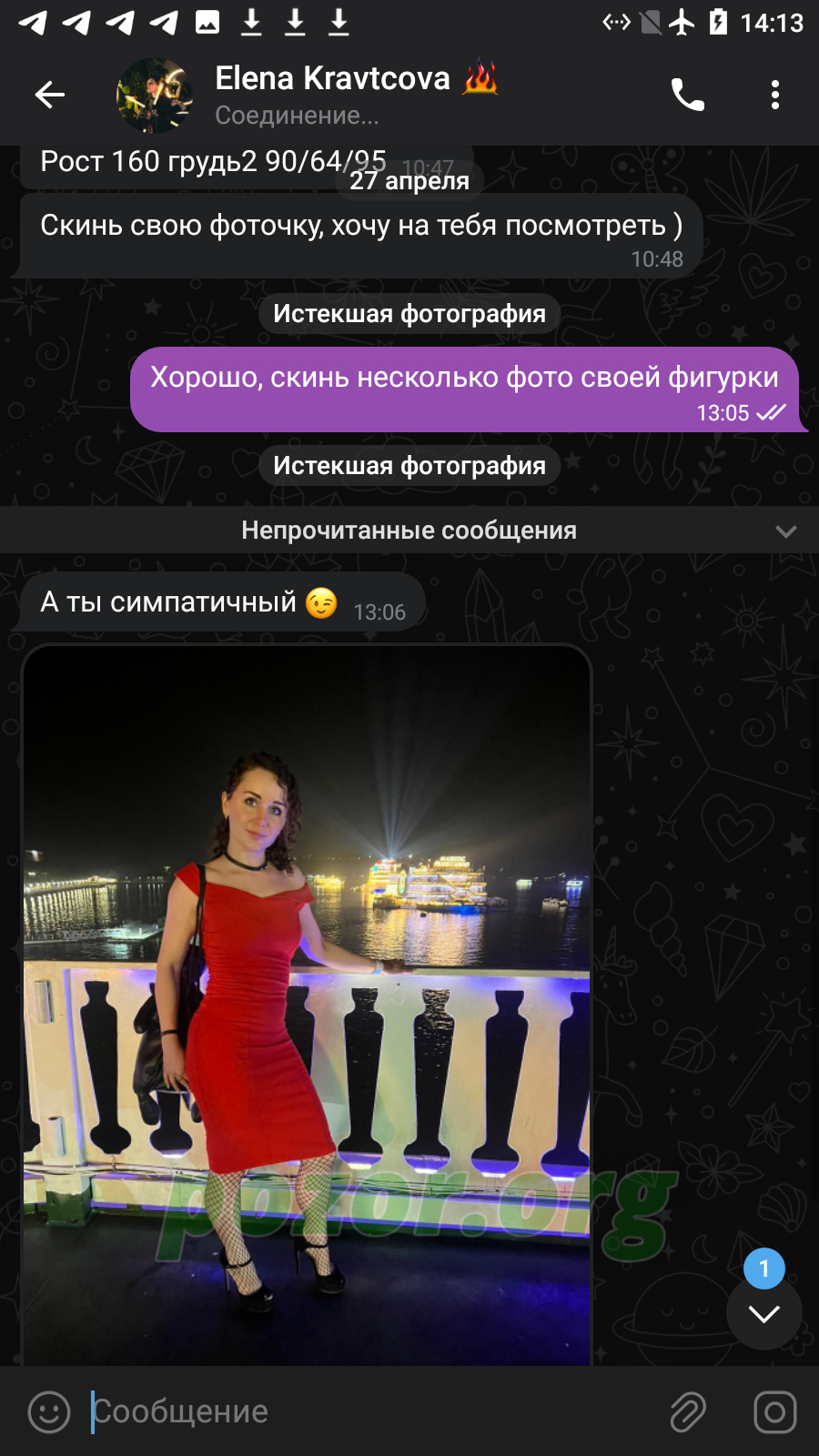This screenshot has width=819, height=1456.
Task: Open the three-dot overflow menu
Action: (x=774, y=95)
